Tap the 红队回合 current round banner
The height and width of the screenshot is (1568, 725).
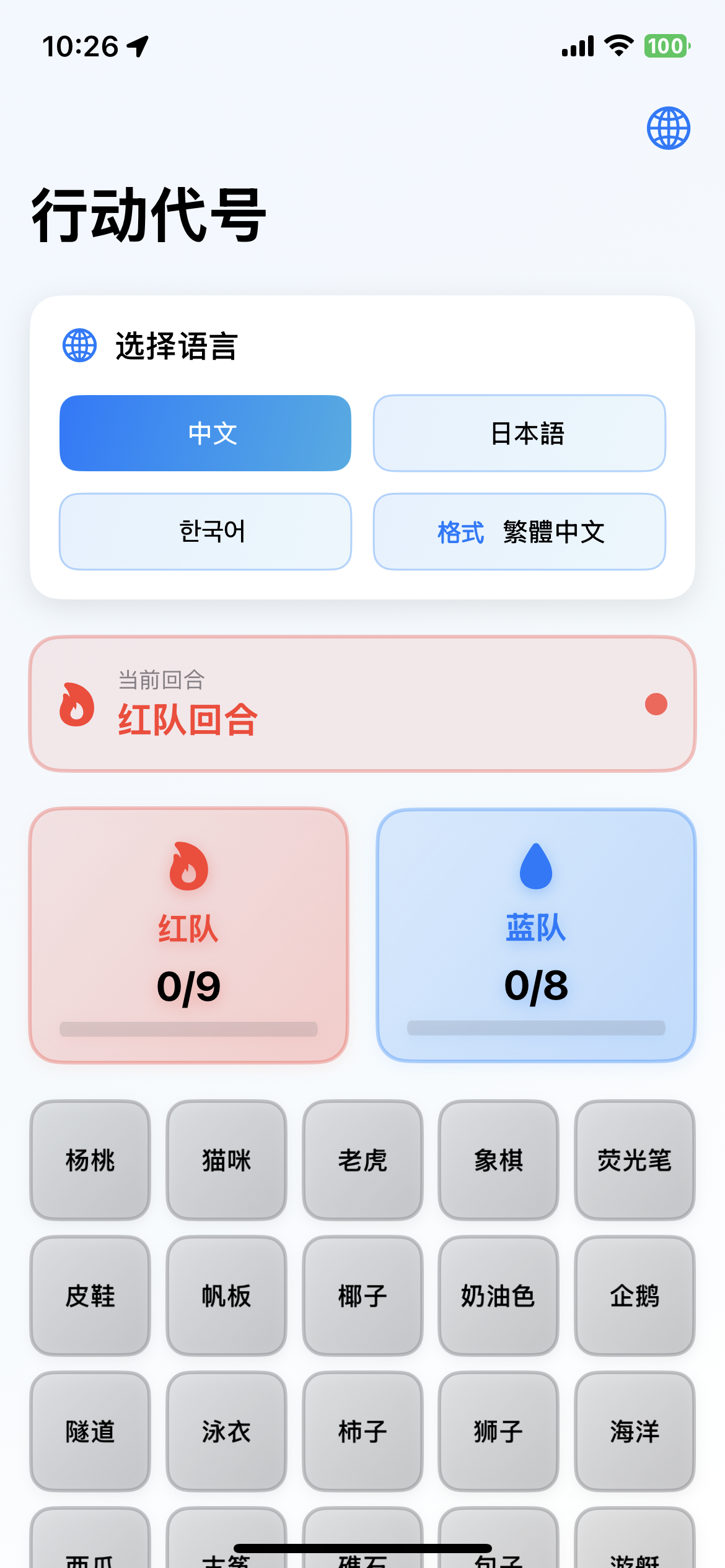click(x=362, y=705)
